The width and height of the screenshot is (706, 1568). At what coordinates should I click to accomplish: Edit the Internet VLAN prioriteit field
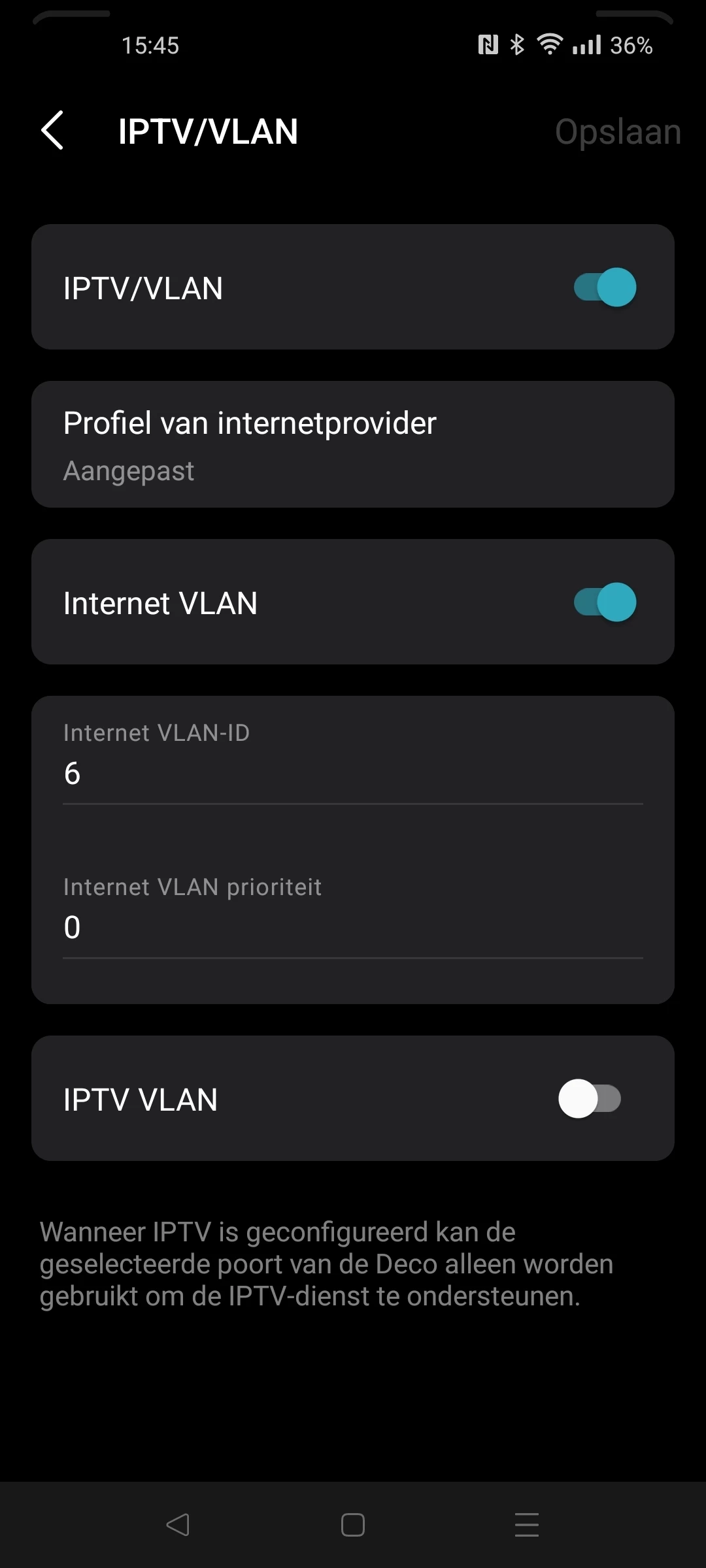pyautogui.click(x=353, y=928)
